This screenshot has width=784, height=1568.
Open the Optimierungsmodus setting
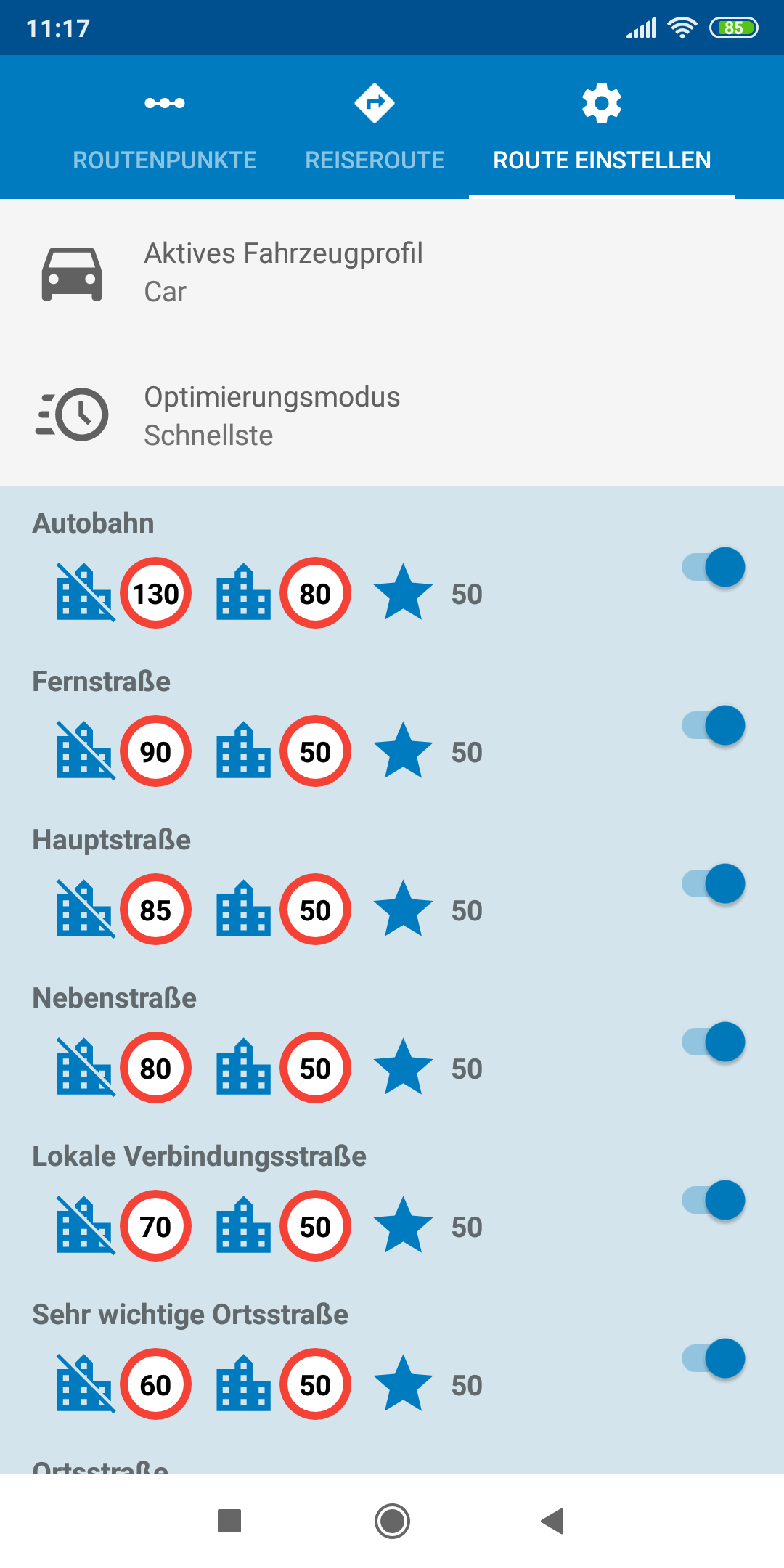(392, 416)
